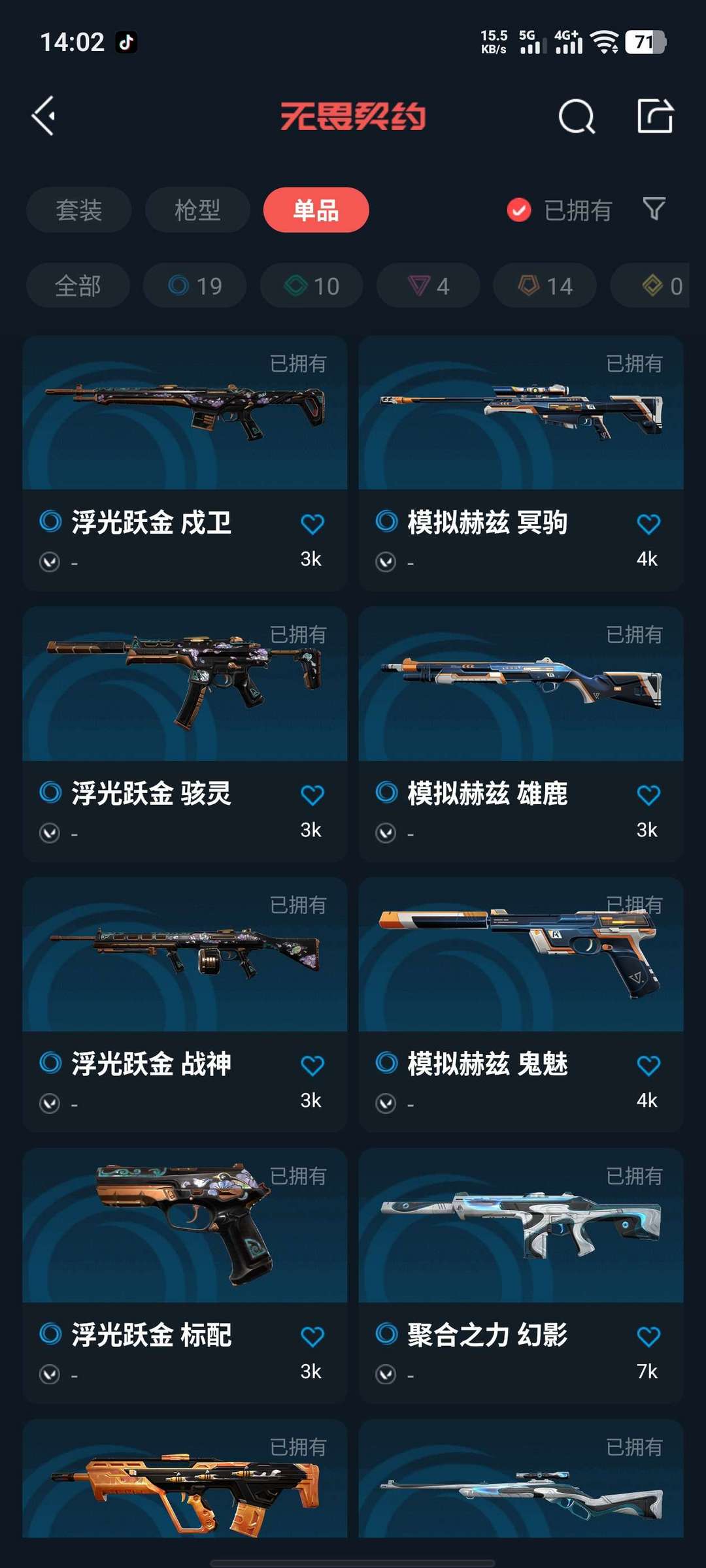Screen dimensions: 706x1568
Task: Like the 聚合之力 幻影 skin
Action: point(648,1337)
